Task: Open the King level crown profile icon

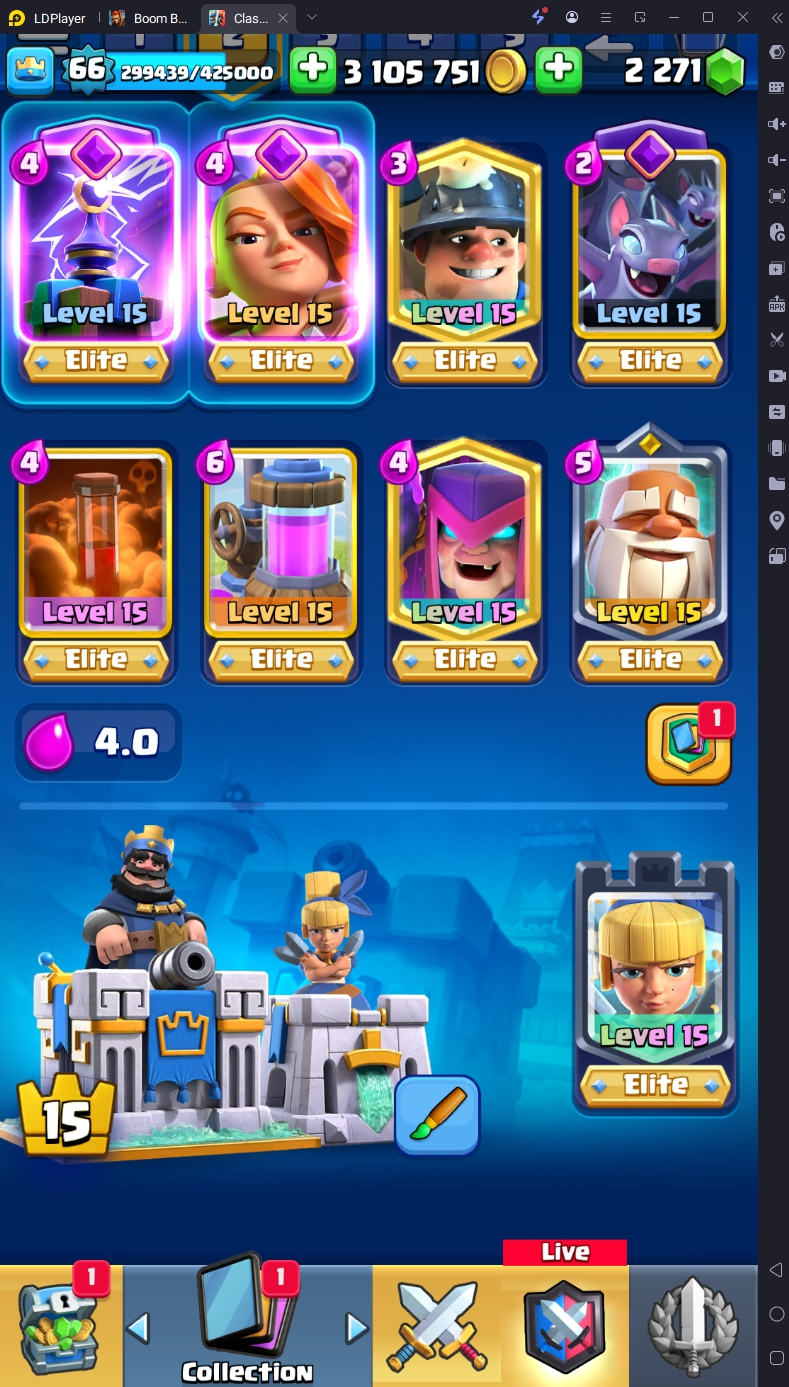Action: [31, 69]
